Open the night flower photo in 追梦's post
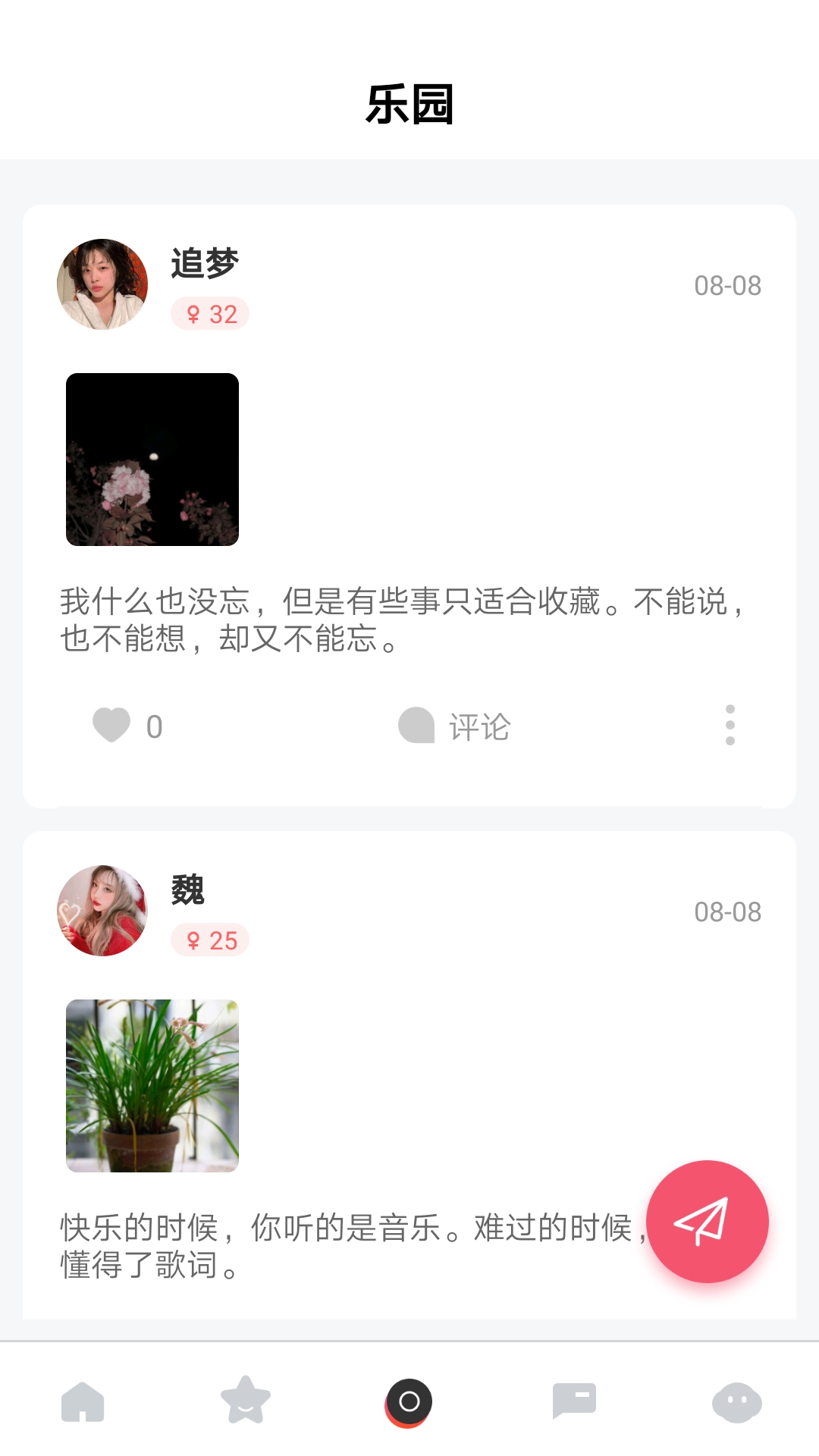 (x=151, y=459)
